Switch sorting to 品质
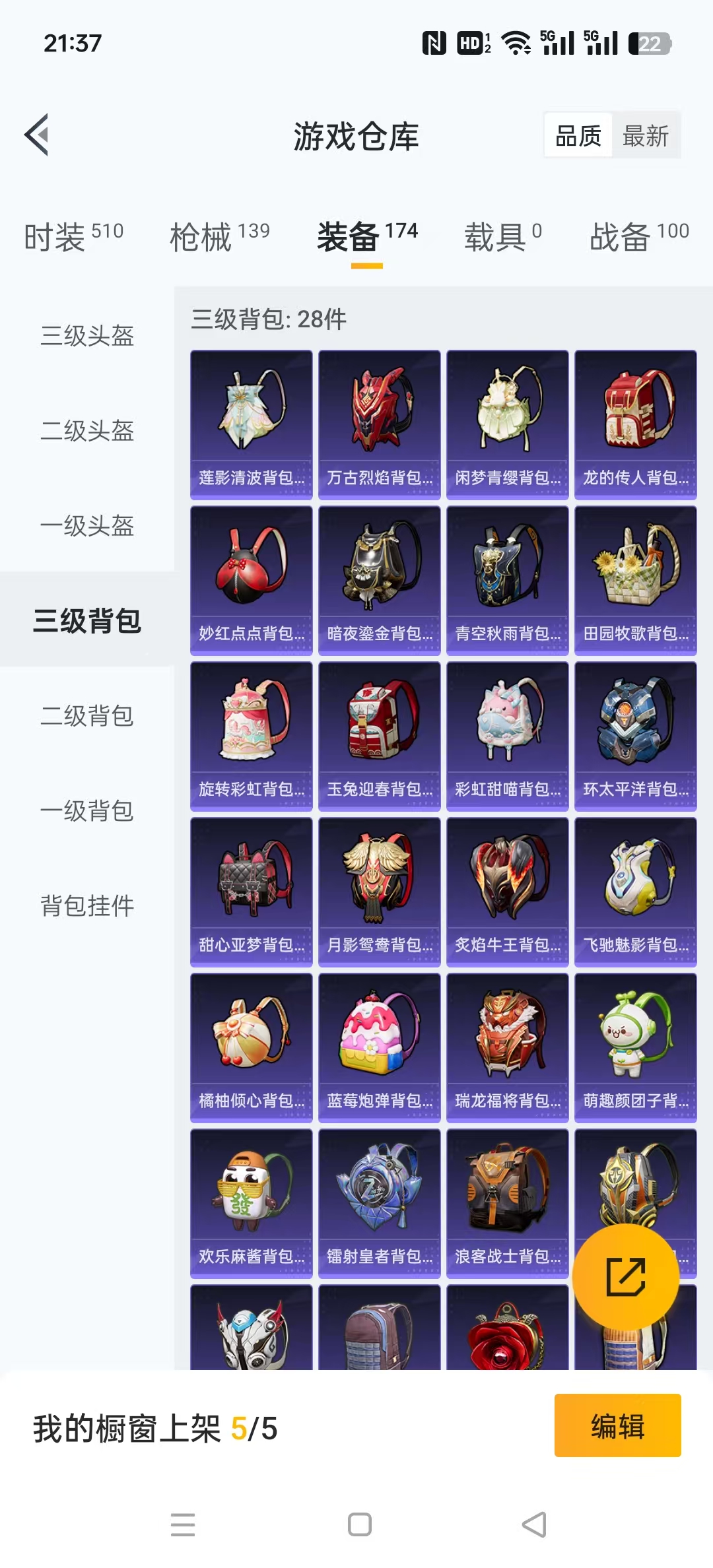The height and width of the screenshot is (1568, 713). click(577, 135)
